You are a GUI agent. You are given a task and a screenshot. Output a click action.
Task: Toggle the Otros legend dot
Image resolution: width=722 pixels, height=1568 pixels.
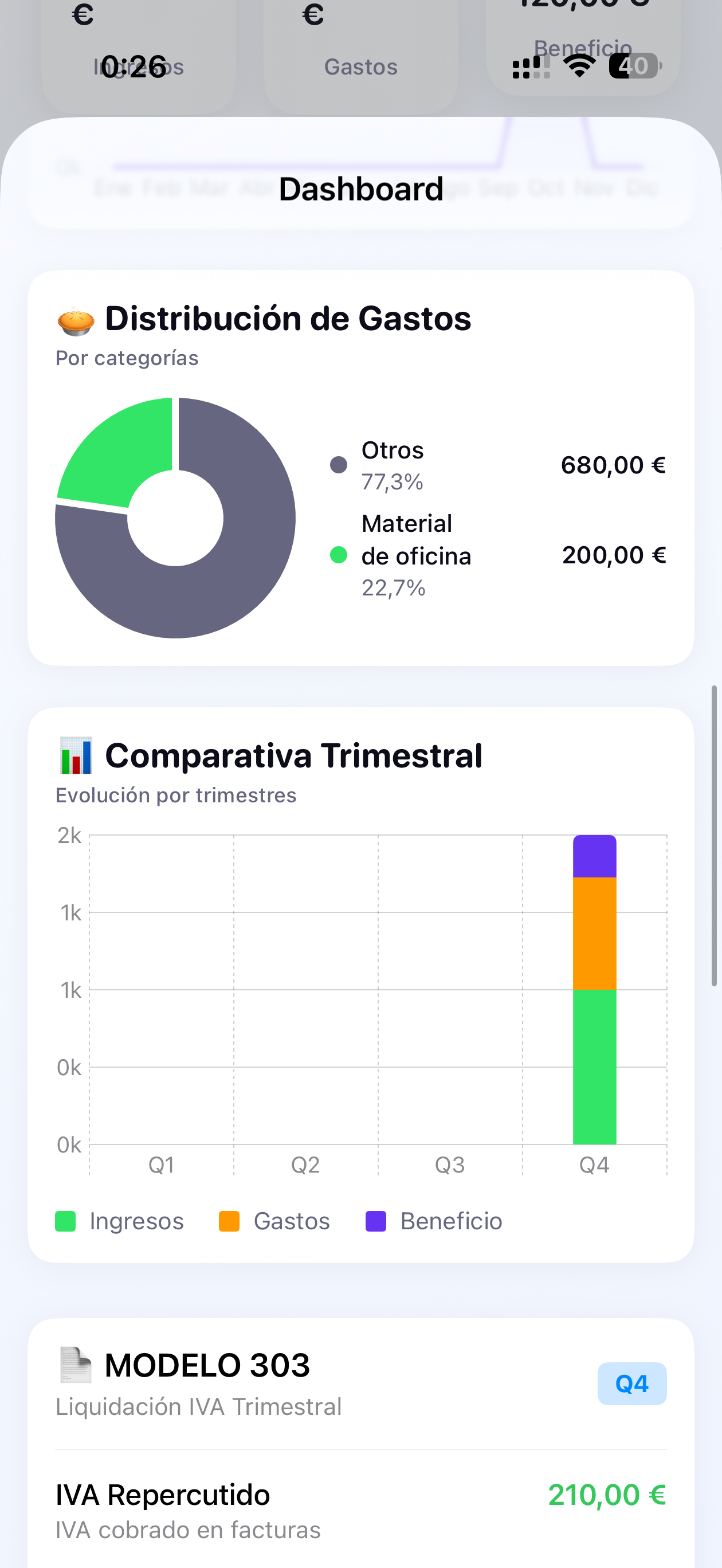(339, 464)
